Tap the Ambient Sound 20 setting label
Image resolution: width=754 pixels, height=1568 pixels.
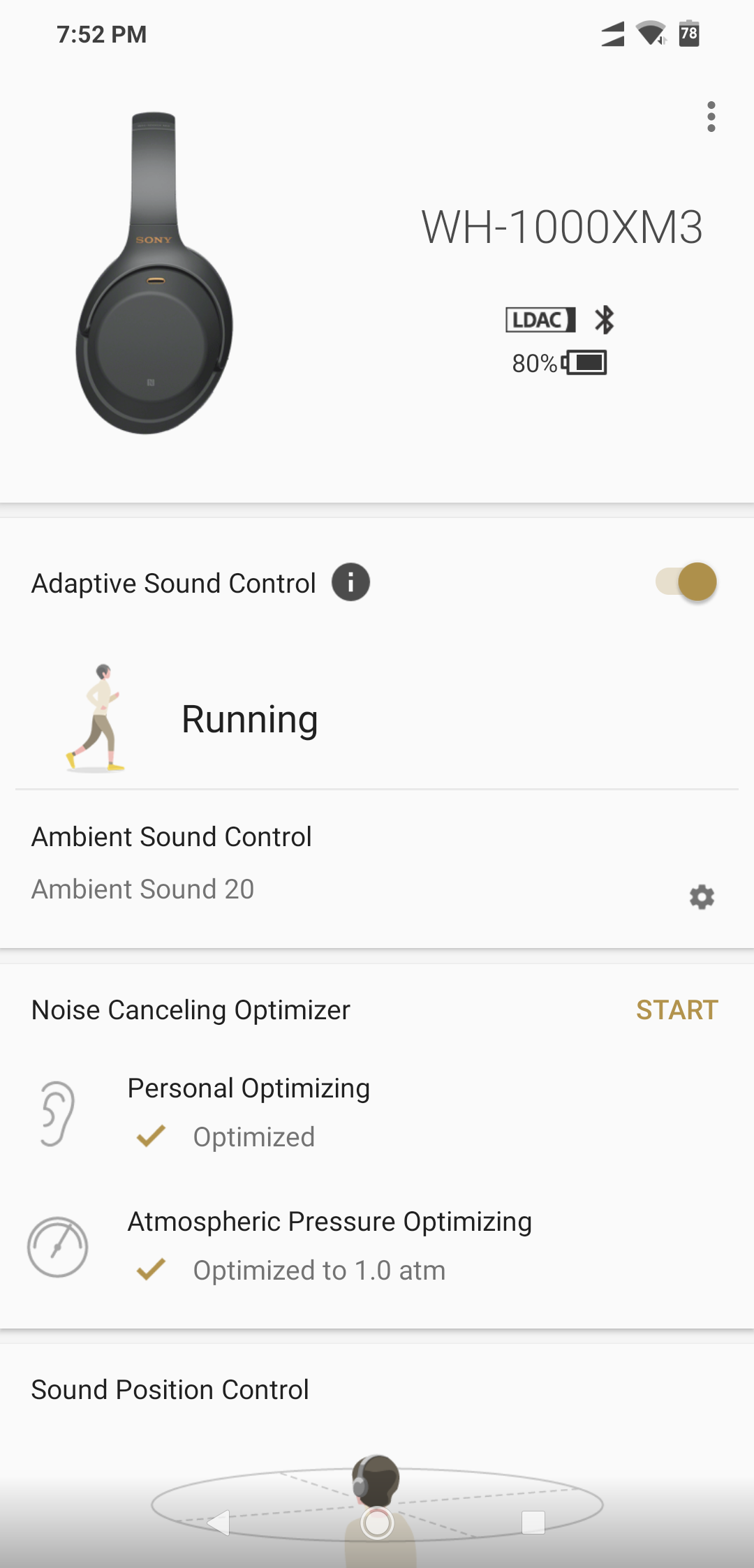point(143,888)
